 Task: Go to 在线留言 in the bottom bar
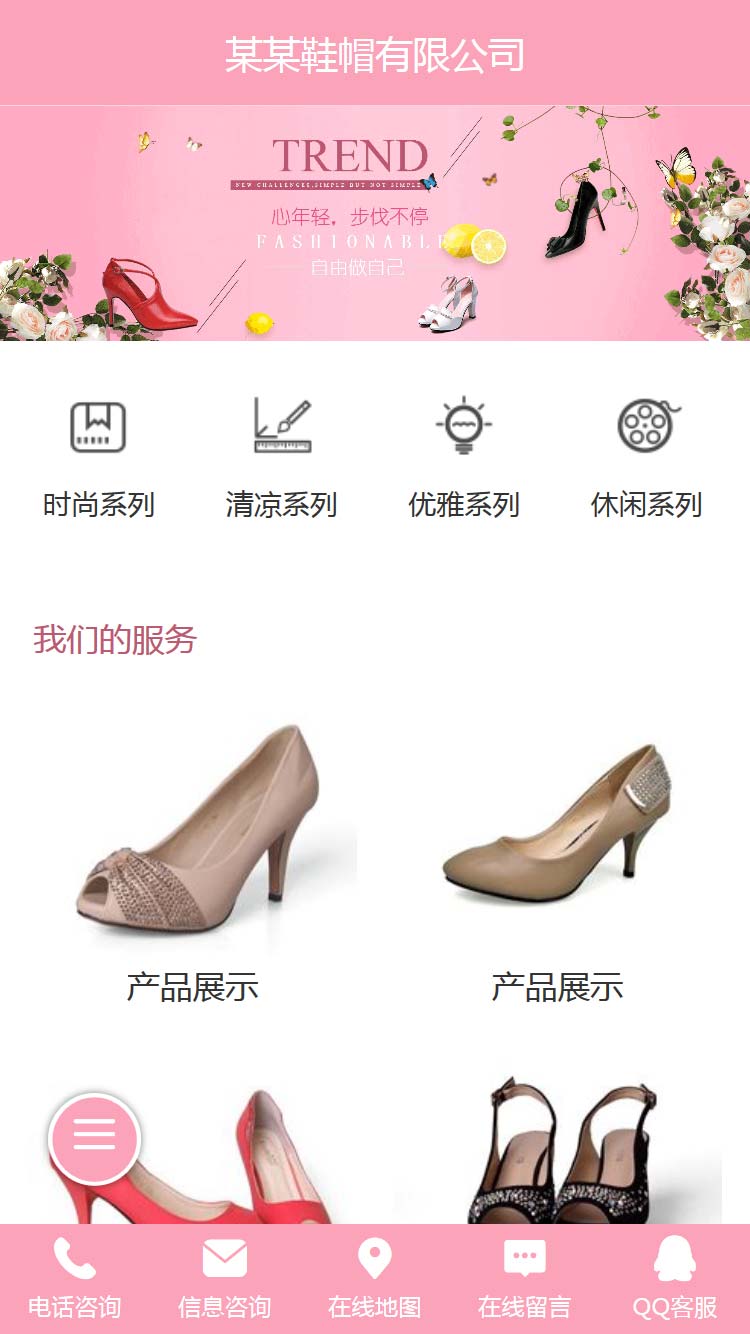tap(525, 1278)
